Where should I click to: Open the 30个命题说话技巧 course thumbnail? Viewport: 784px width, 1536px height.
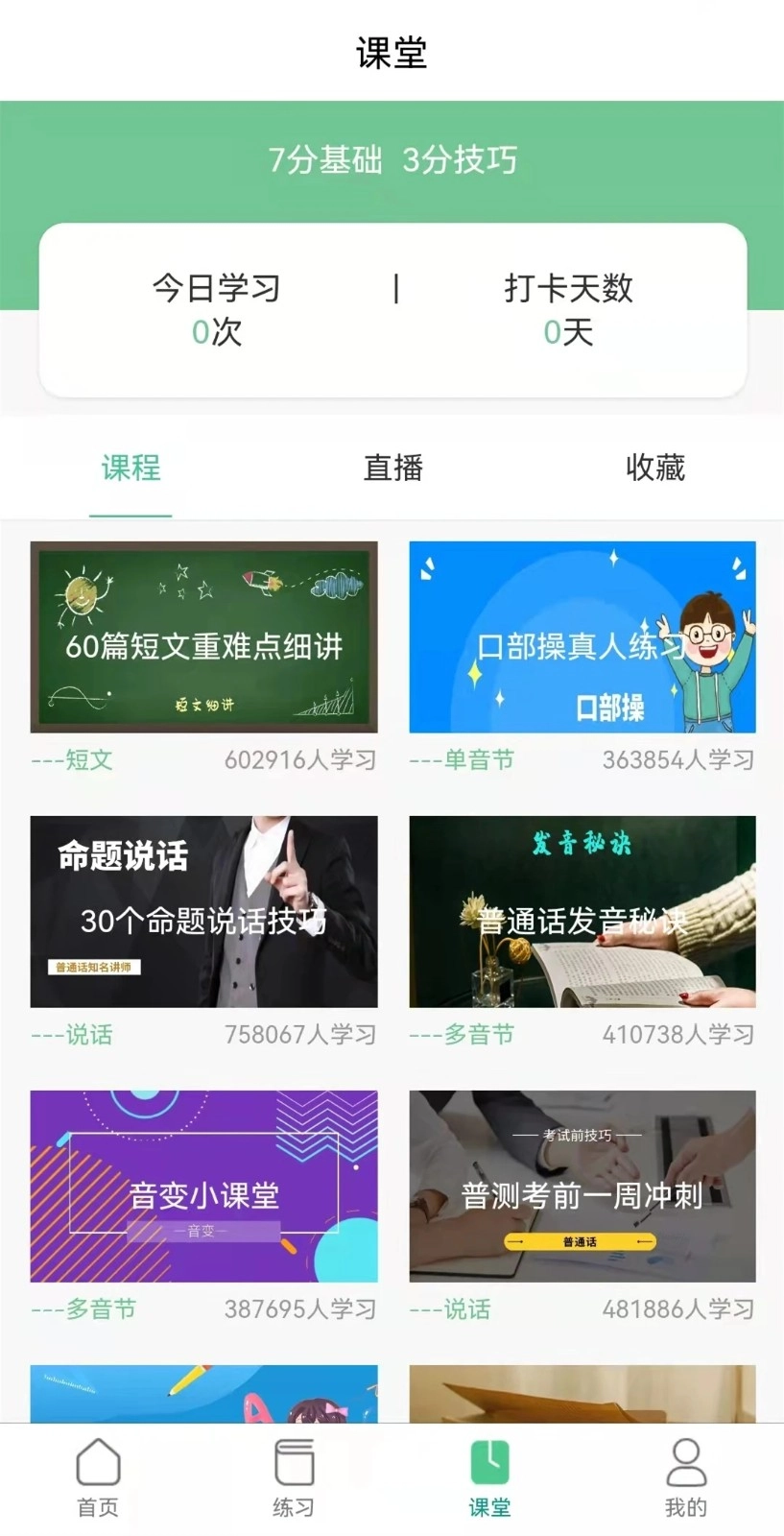click(203, 912)
